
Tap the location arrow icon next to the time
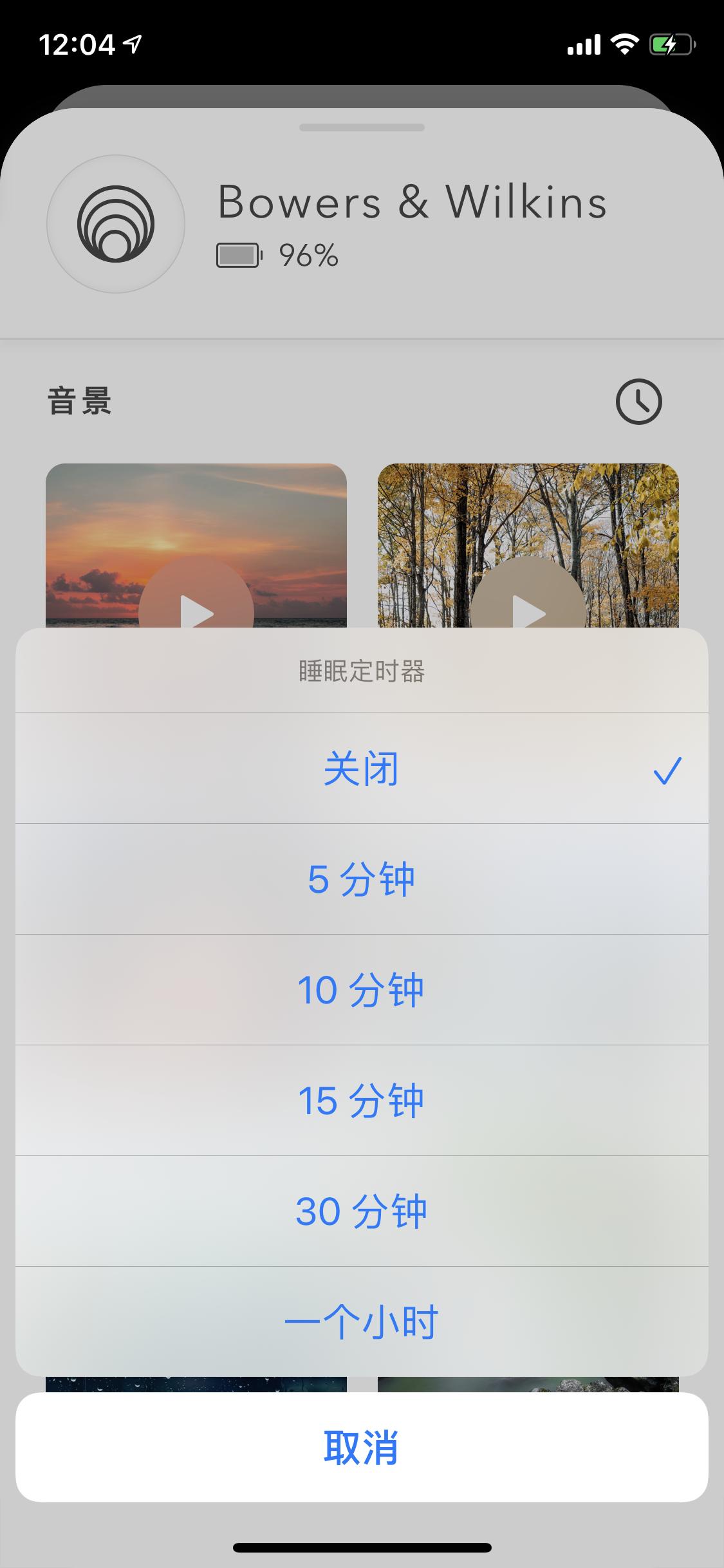click(133, 44)
